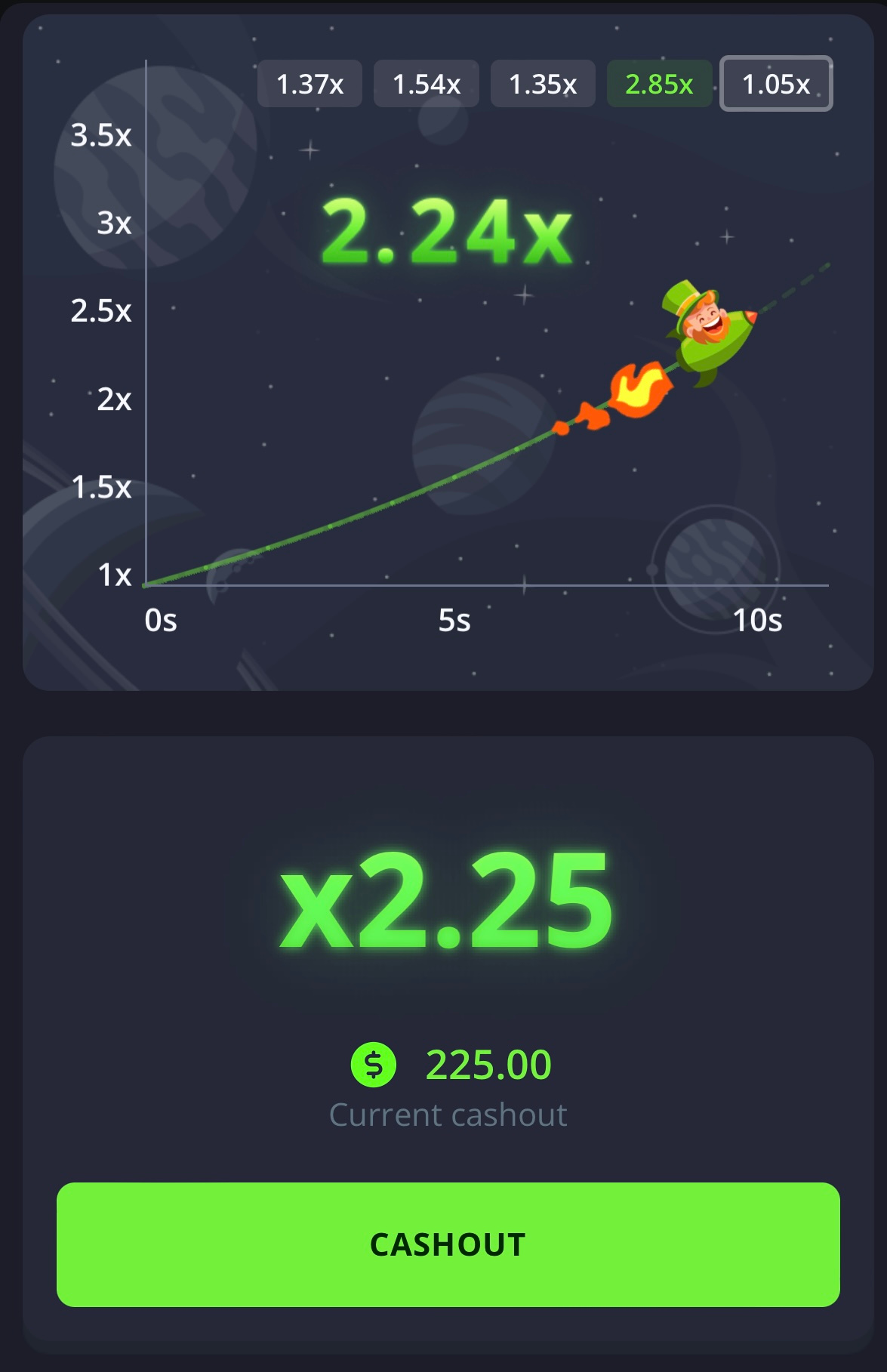Tap the green CASHOUT button
The image size is (887, 1372).
(x=448, y=1244)
